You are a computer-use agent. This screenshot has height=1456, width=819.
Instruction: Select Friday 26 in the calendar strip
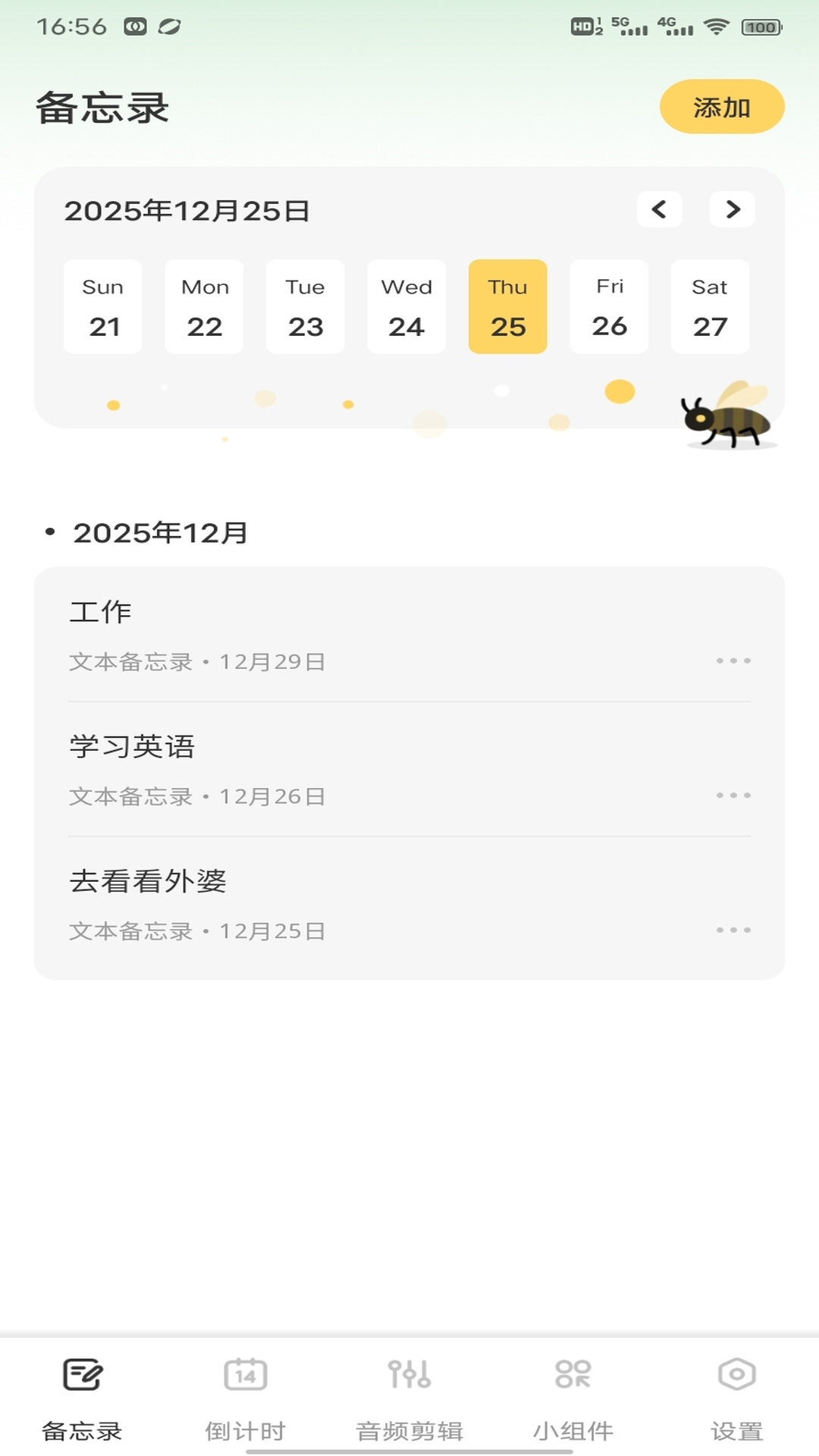pyautogui.click(x=609, y=307)
